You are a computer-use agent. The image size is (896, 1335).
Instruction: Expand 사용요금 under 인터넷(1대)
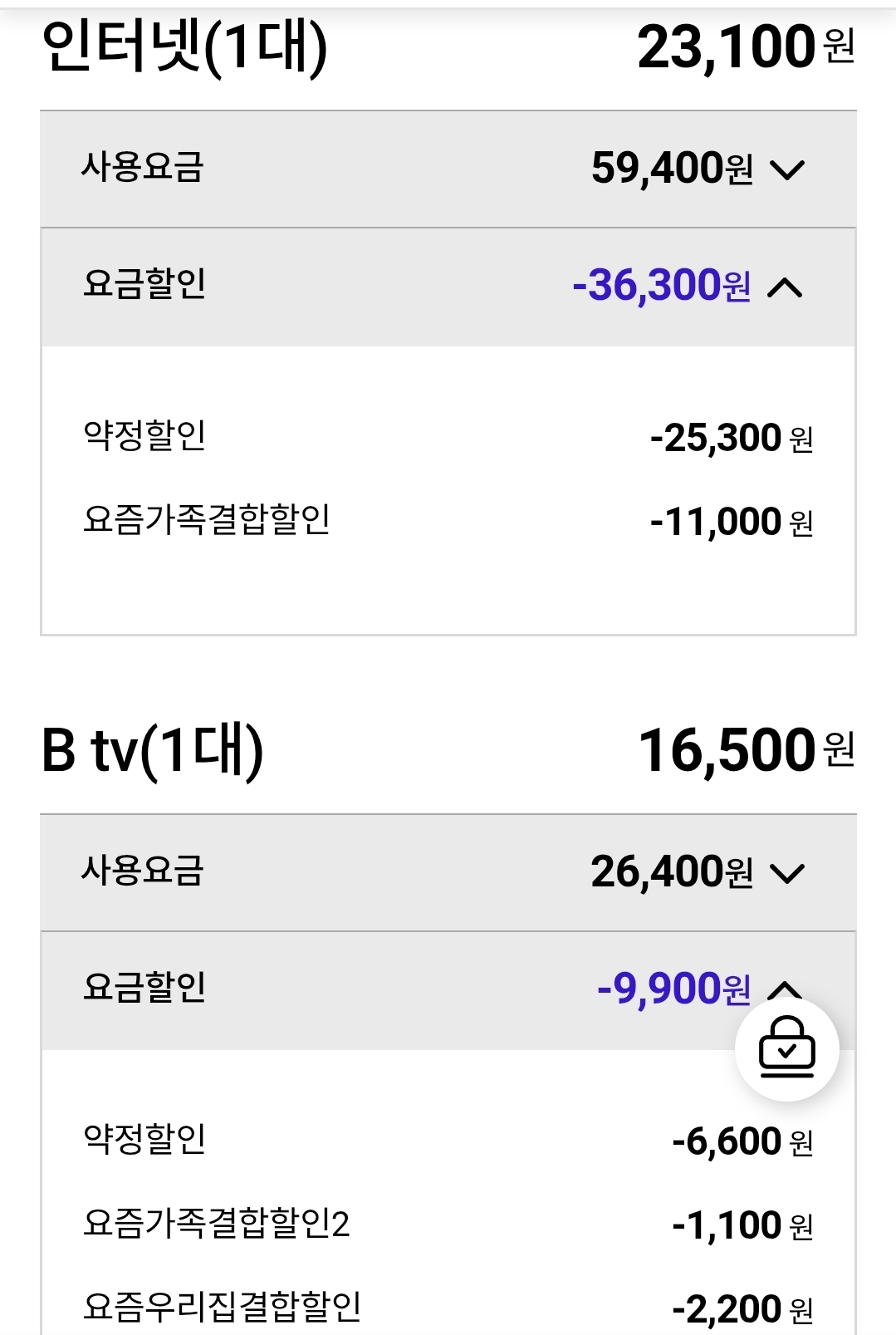786,170
